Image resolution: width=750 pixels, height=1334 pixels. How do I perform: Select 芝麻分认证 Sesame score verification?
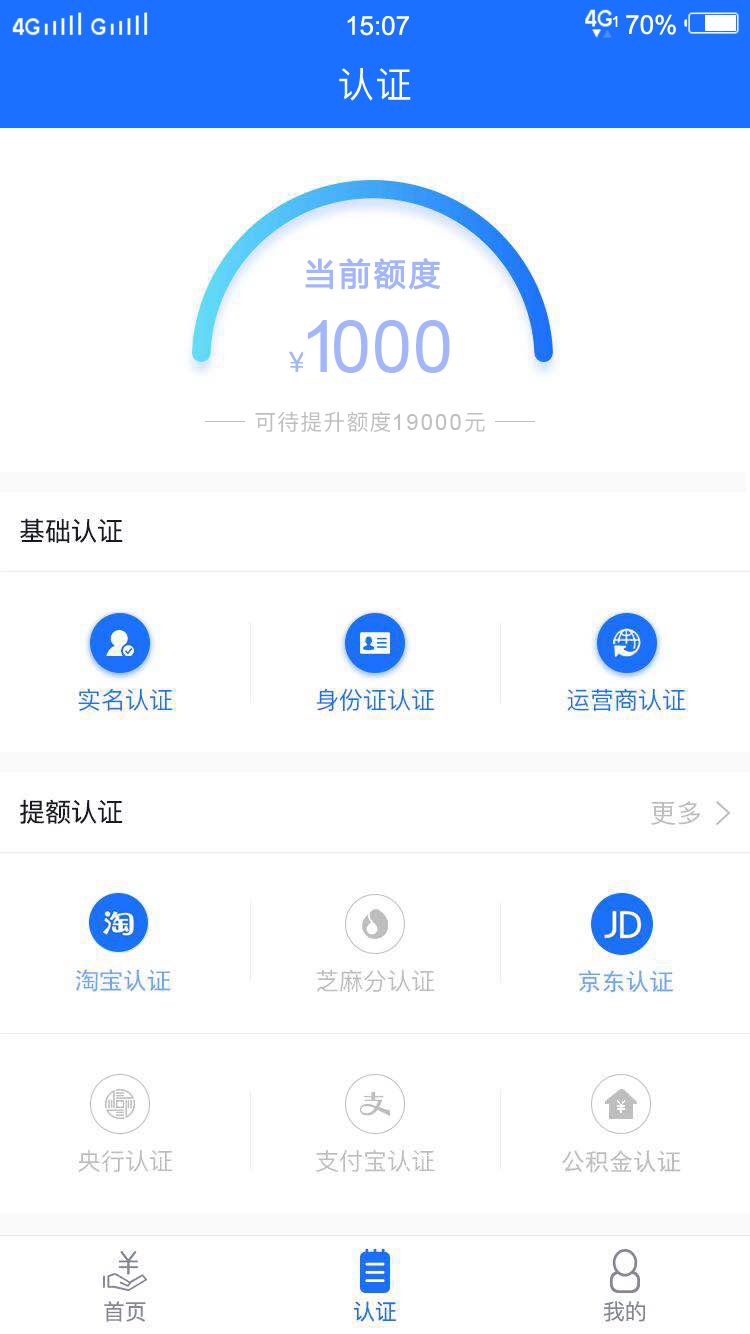pos(375,943)
